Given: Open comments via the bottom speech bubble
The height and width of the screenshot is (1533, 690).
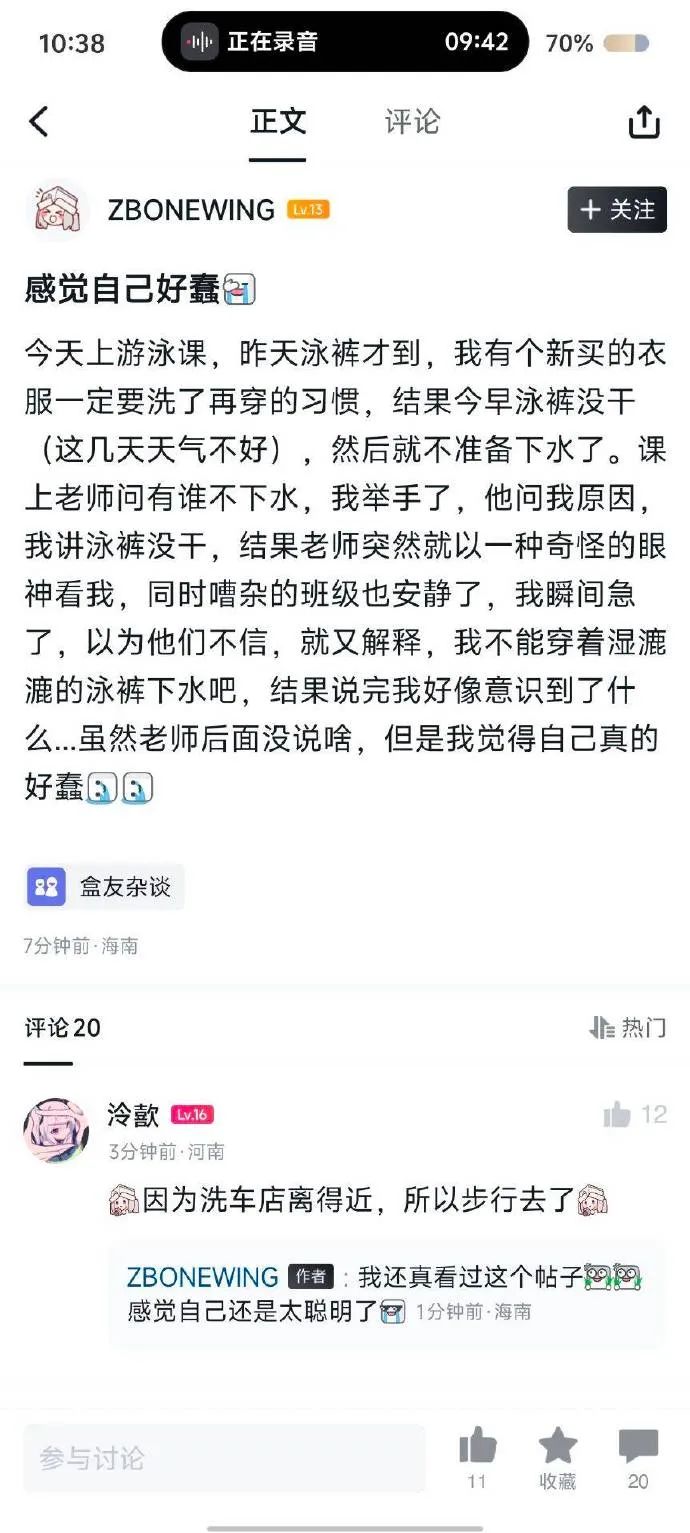Looking at the screenshot, I should tap(638, 1458).
